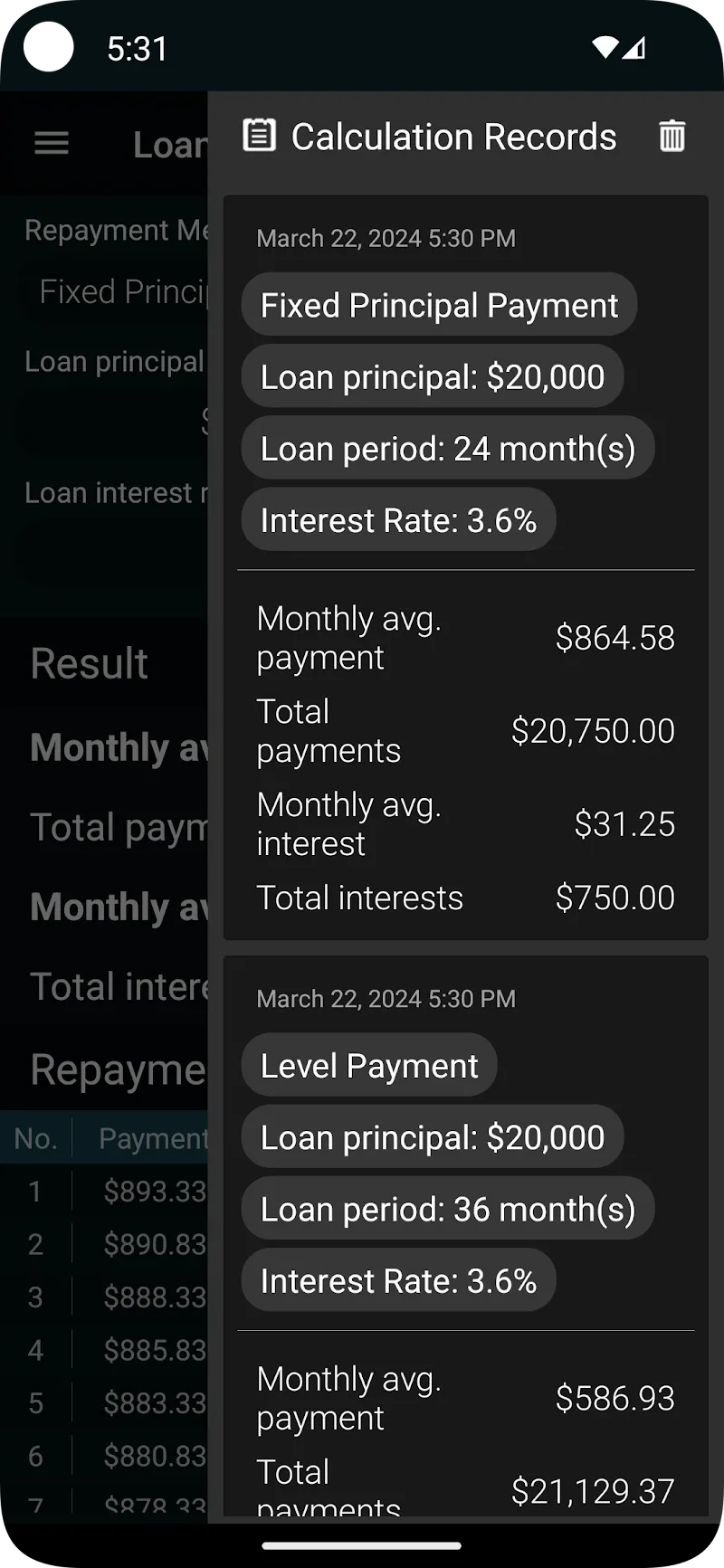
Task: Click the clipboard icon beside Calculation Records
Action: point(261,136)
